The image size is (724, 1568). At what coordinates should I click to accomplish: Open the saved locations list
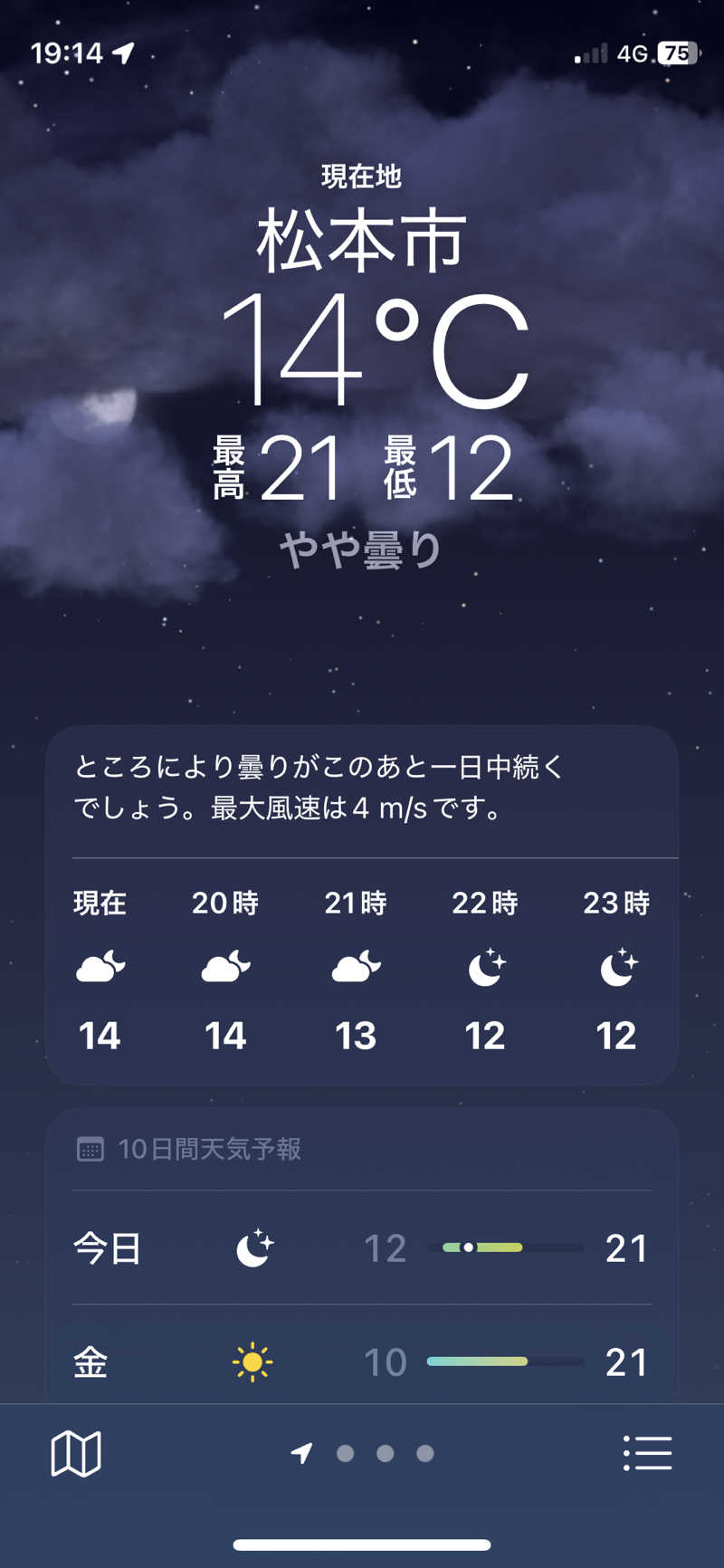647,1453
